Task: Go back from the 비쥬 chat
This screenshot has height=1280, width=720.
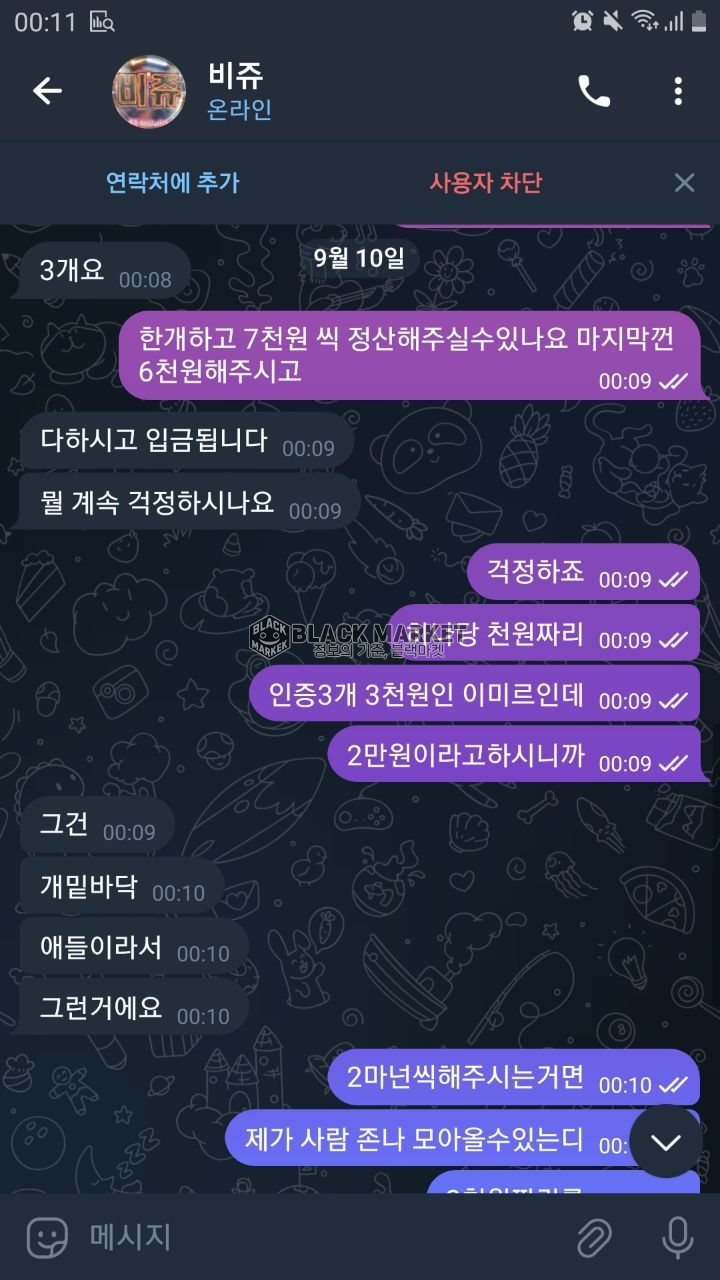Action: [x=47, y=91]
